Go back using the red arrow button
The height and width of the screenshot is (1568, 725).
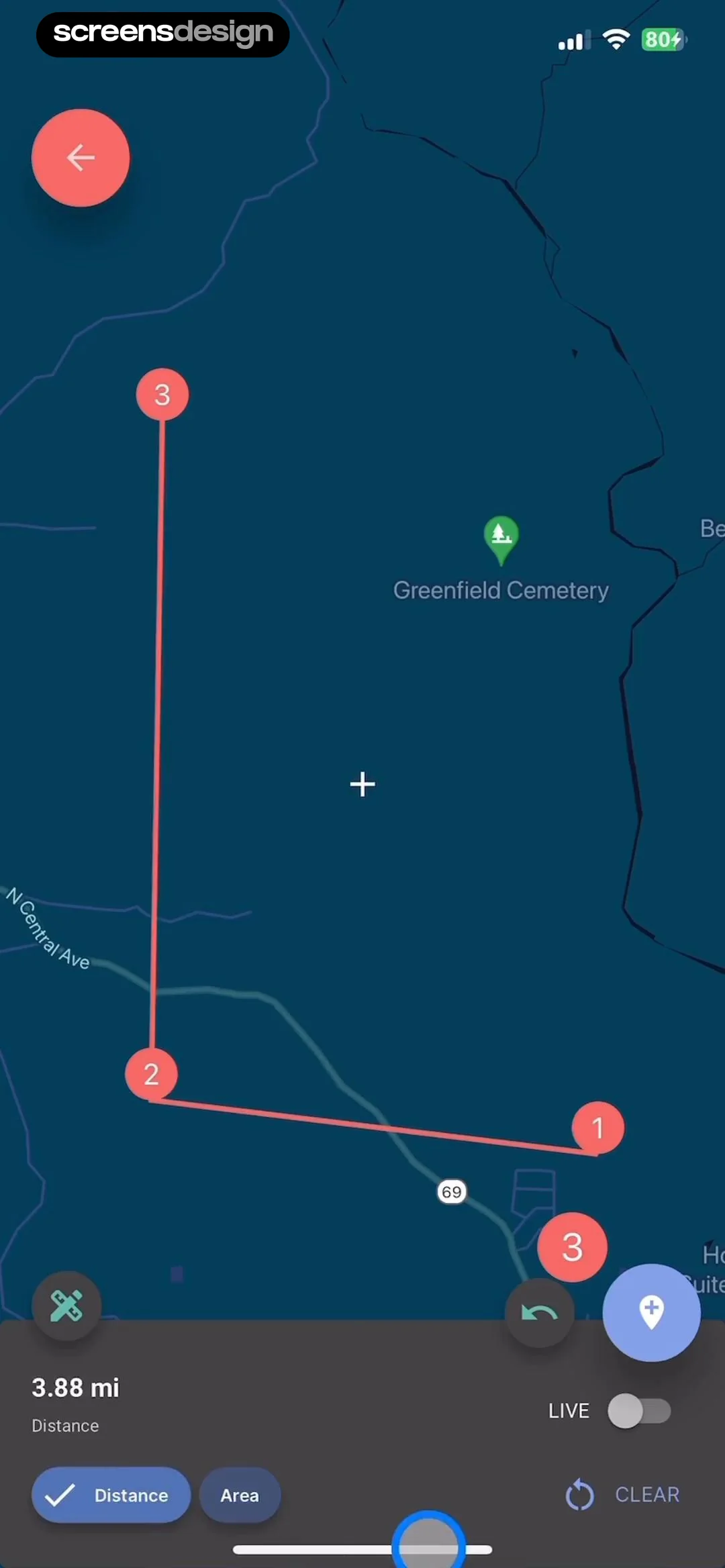point(81,158)
